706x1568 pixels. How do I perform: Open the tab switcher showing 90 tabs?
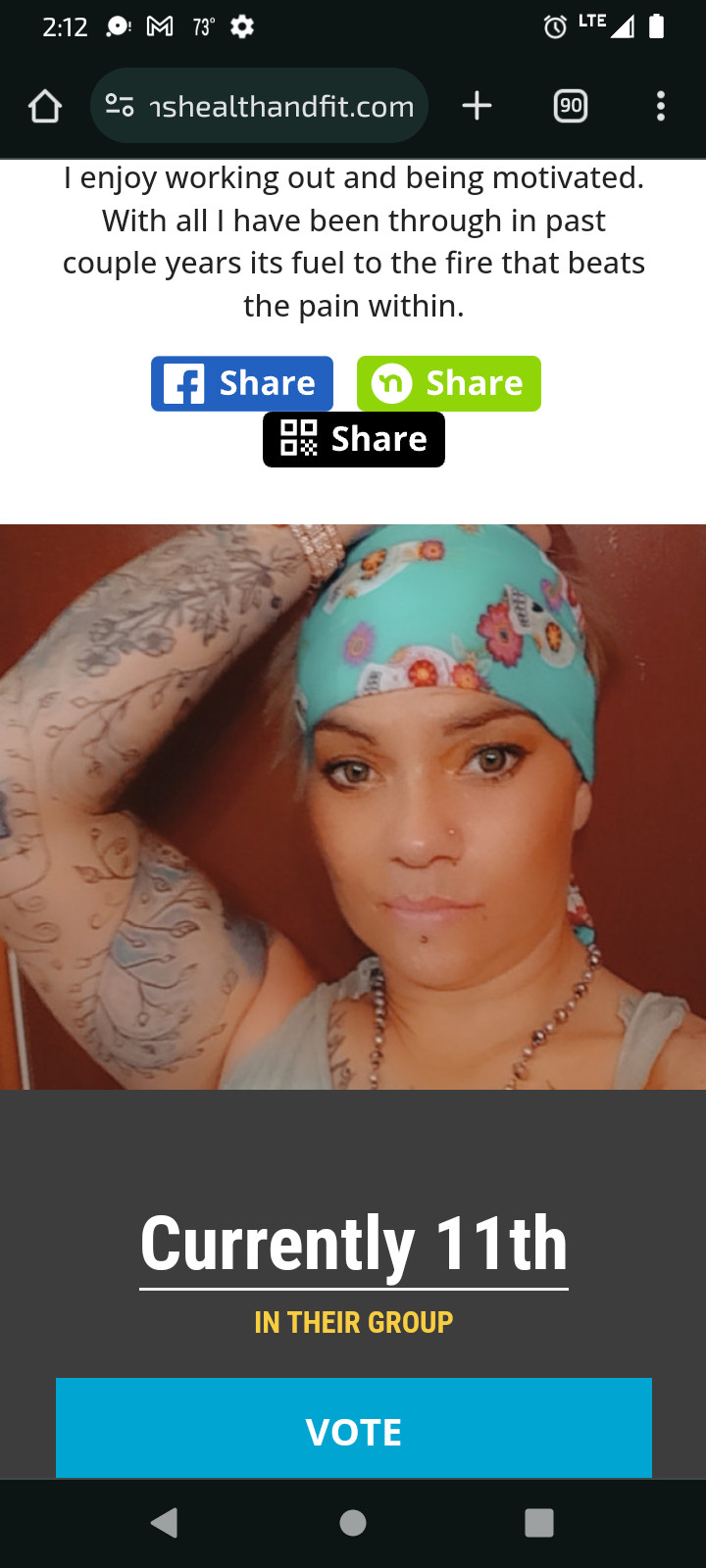(x=571, y=106)
